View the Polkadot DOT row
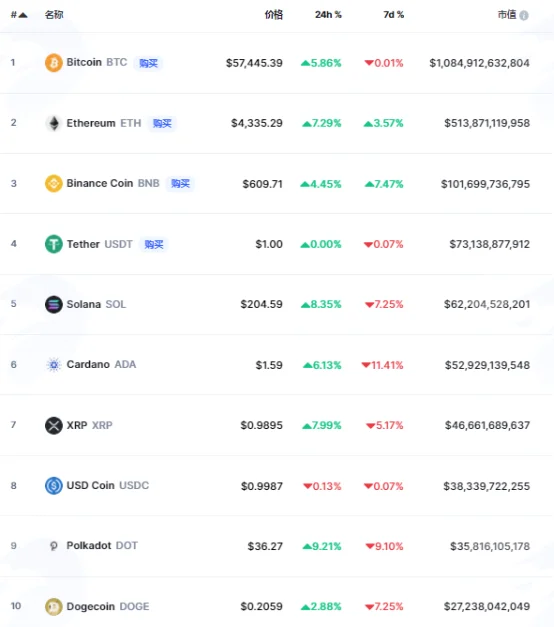The image size is (554, 627). pos(277,546)
